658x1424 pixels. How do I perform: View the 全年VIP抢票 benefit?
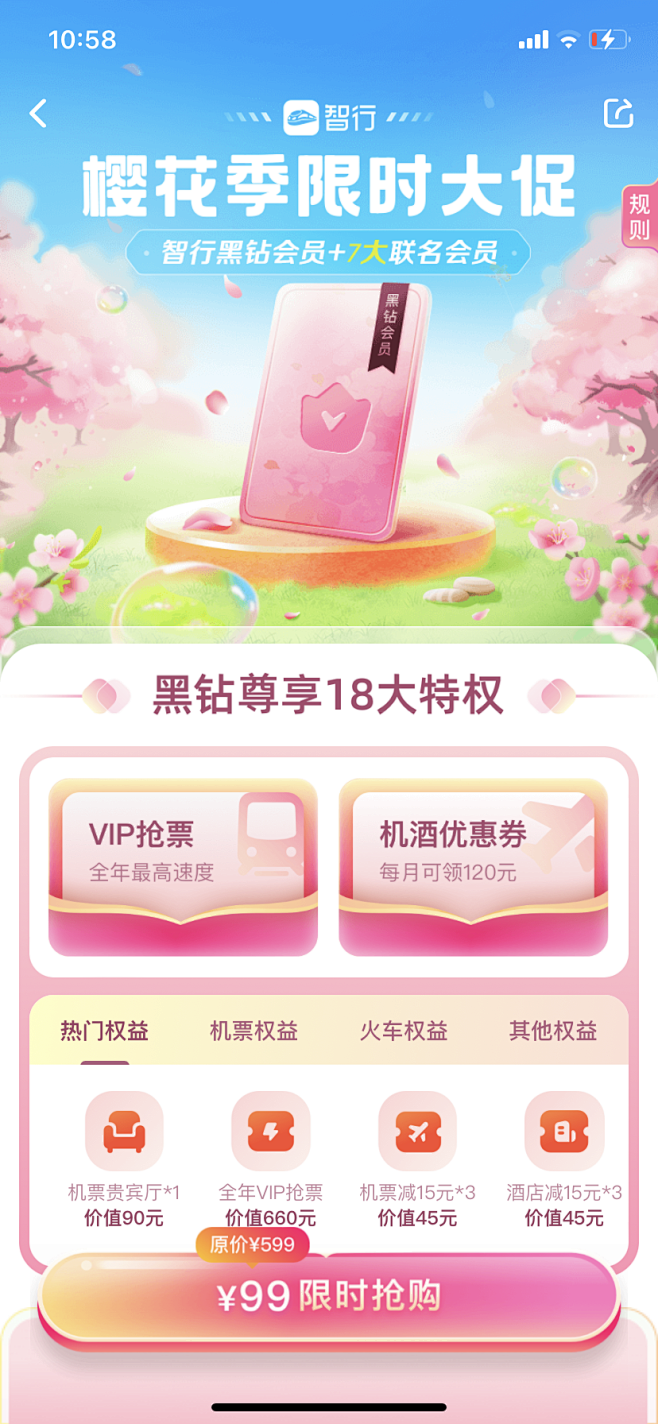[271, 1159]
